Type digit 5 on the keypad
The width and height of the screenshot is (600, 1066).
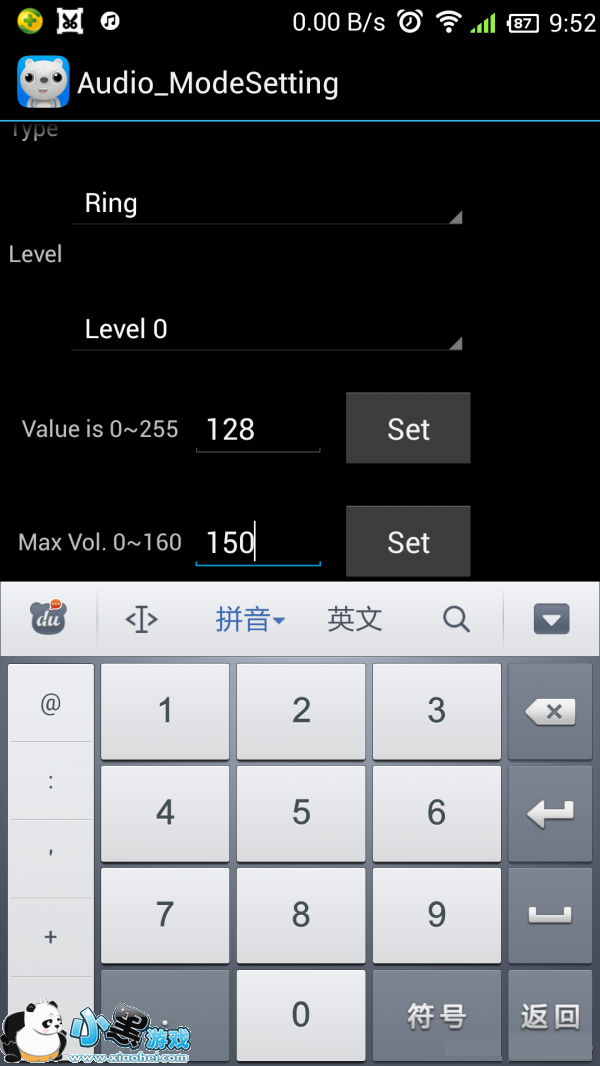click(301, 813)
